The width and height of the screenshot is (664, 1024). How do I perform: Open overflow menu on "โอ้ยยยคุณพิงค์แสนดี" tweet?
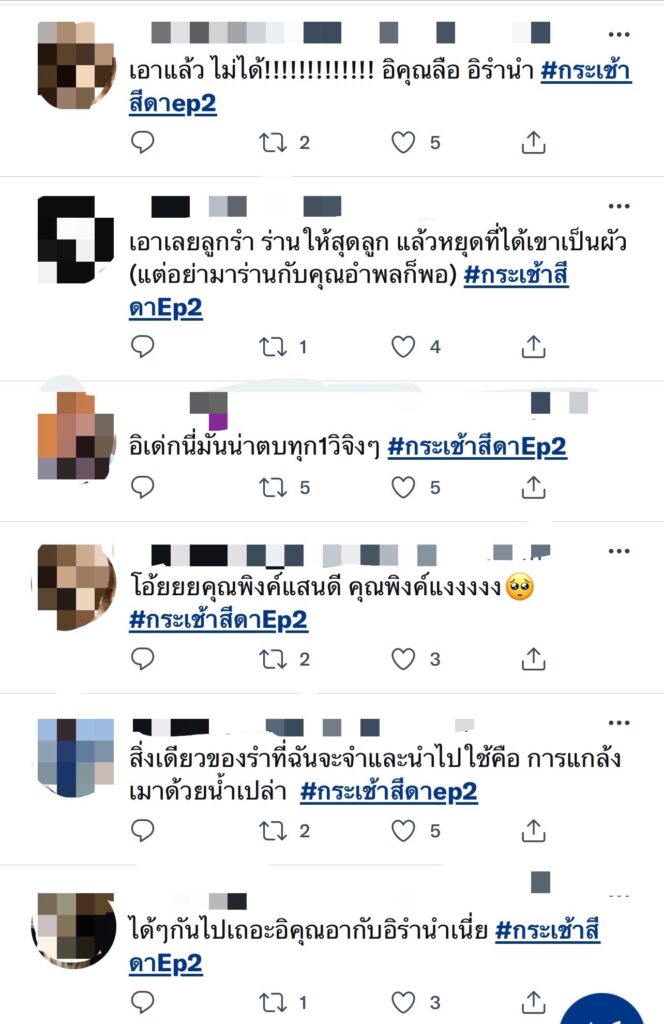pyautogui.click(x=619, y=550)
